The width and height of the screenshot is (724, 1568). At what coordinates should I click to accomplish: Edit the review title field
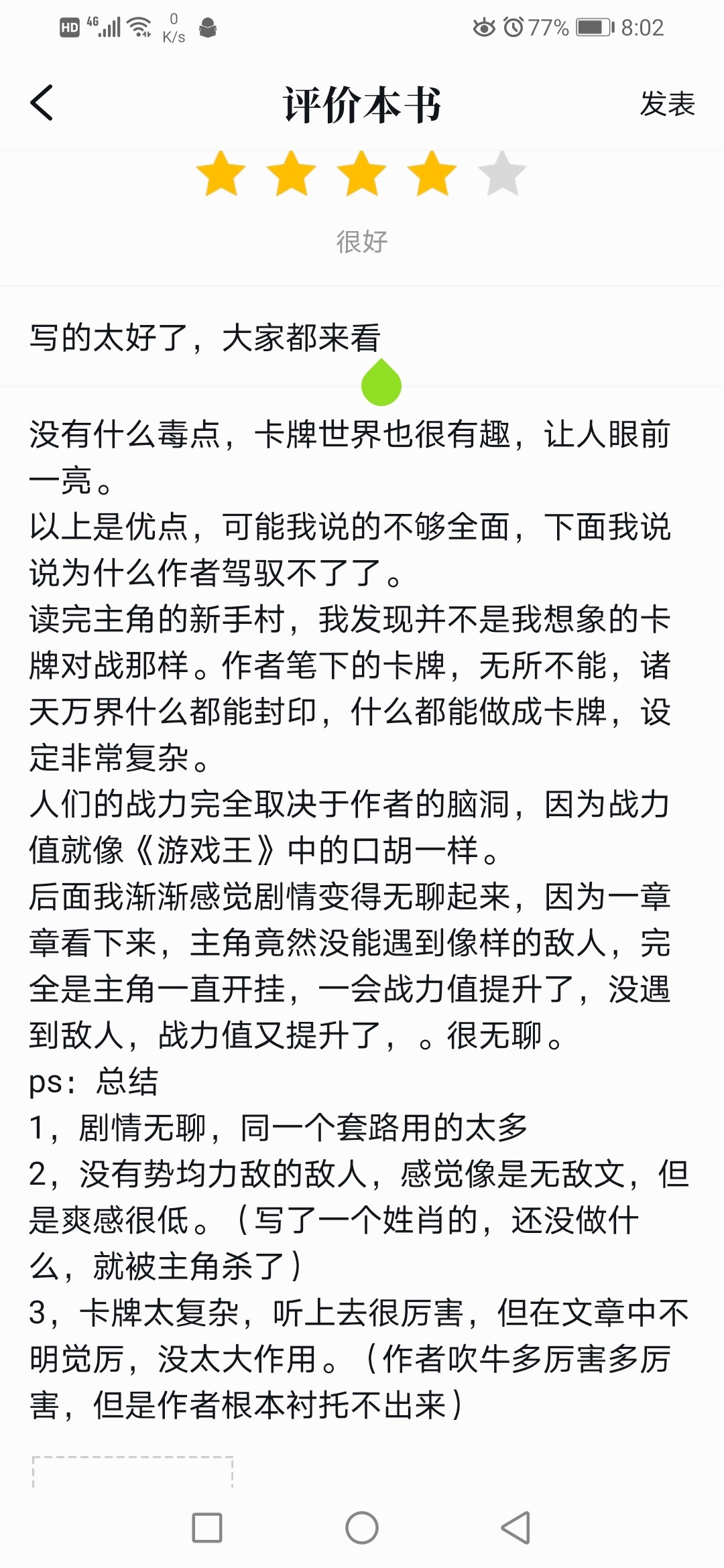coord(362,337)
